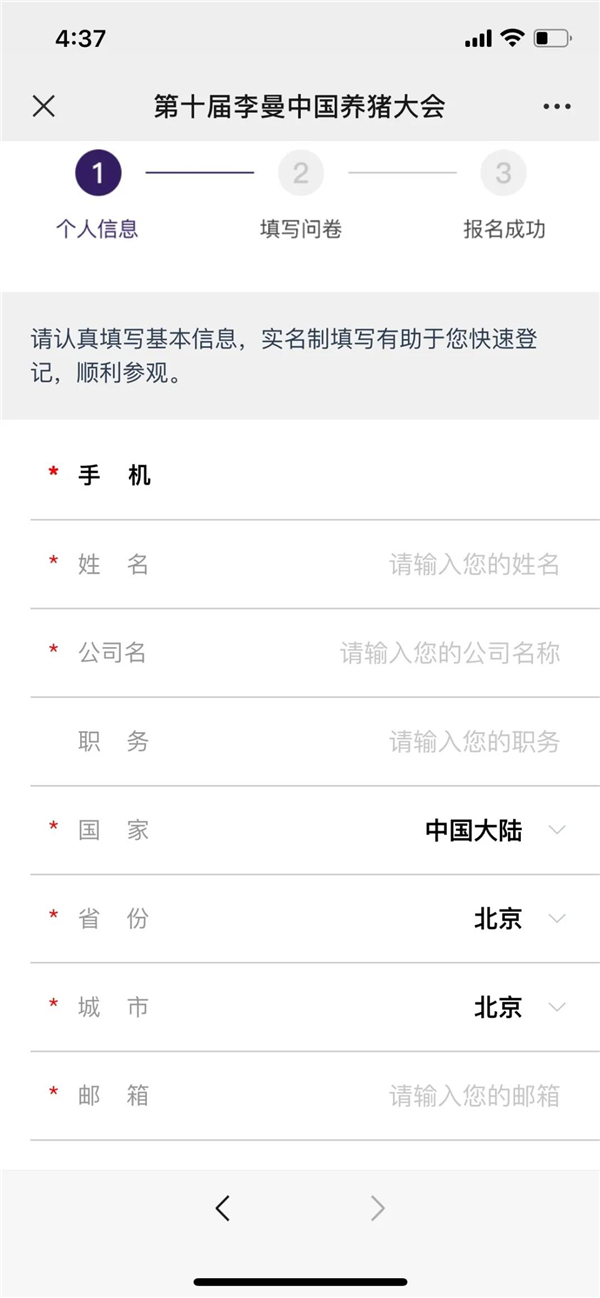Tap the 手机 phone number field

pos(360,476)
